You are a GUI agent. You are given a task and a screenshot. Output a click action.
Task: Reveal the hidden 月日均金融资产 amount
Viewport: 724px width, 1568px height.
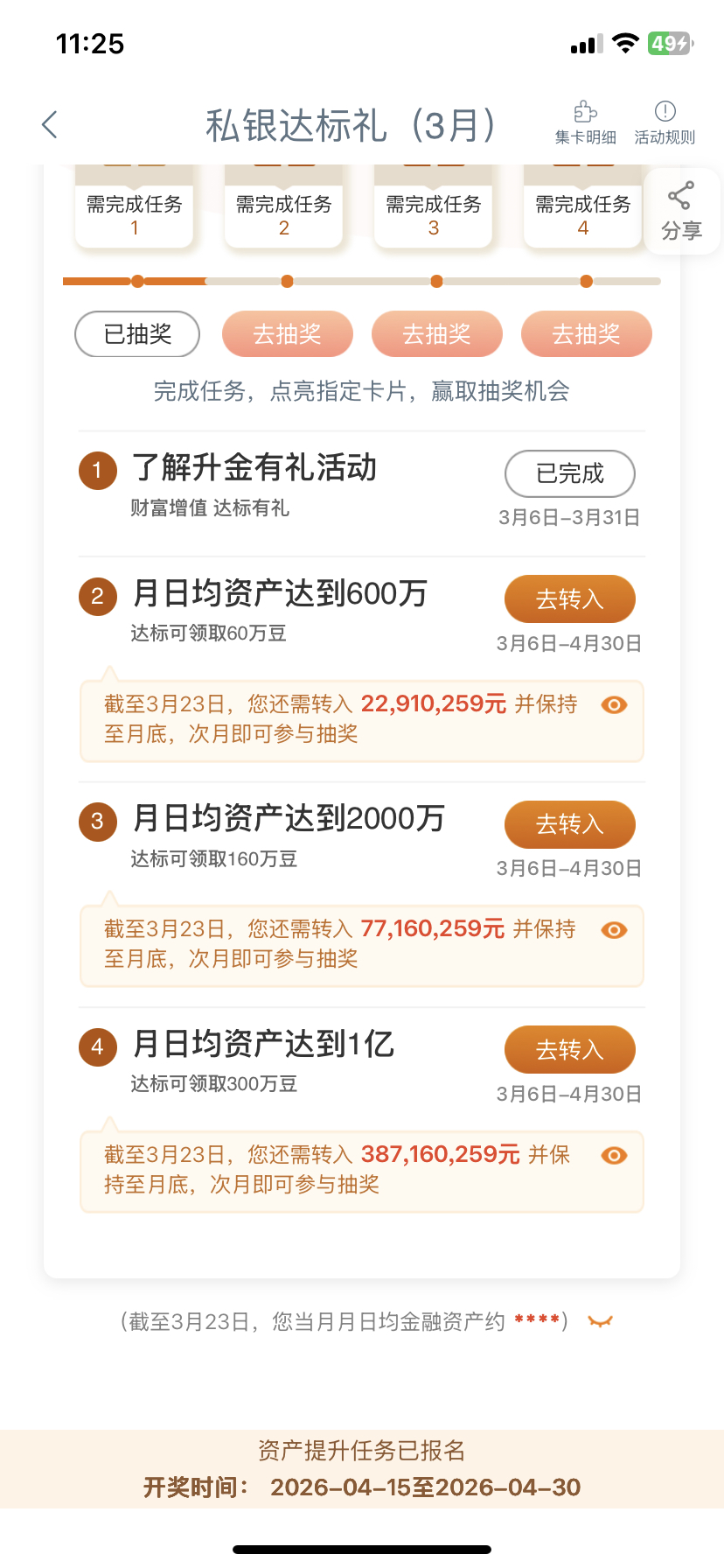pyautogui.click(x=600, y=1322)
